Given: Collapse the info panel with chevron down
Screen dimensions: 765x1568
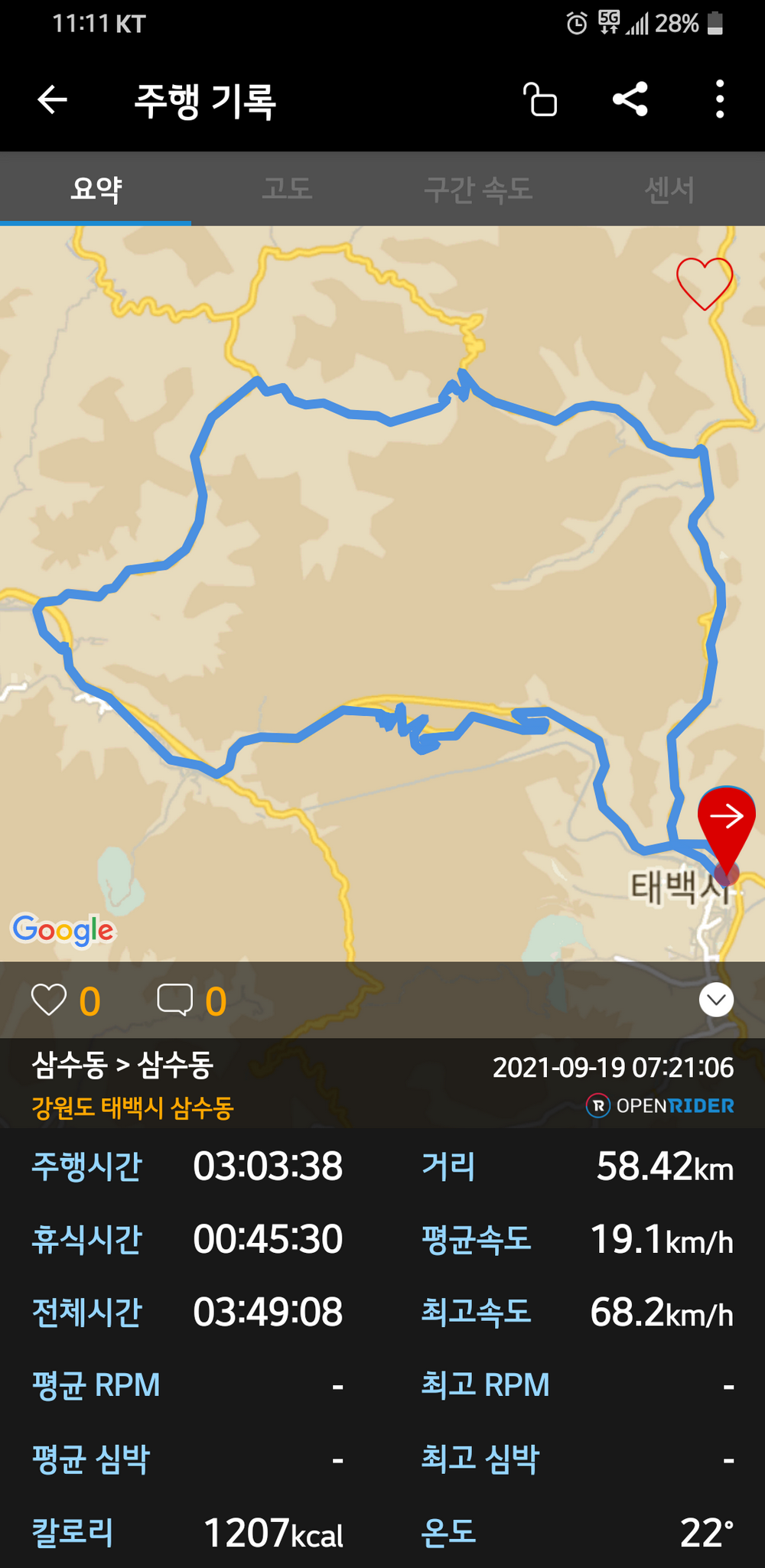Looking at the screenshot, I should [x=716, y=1000].
